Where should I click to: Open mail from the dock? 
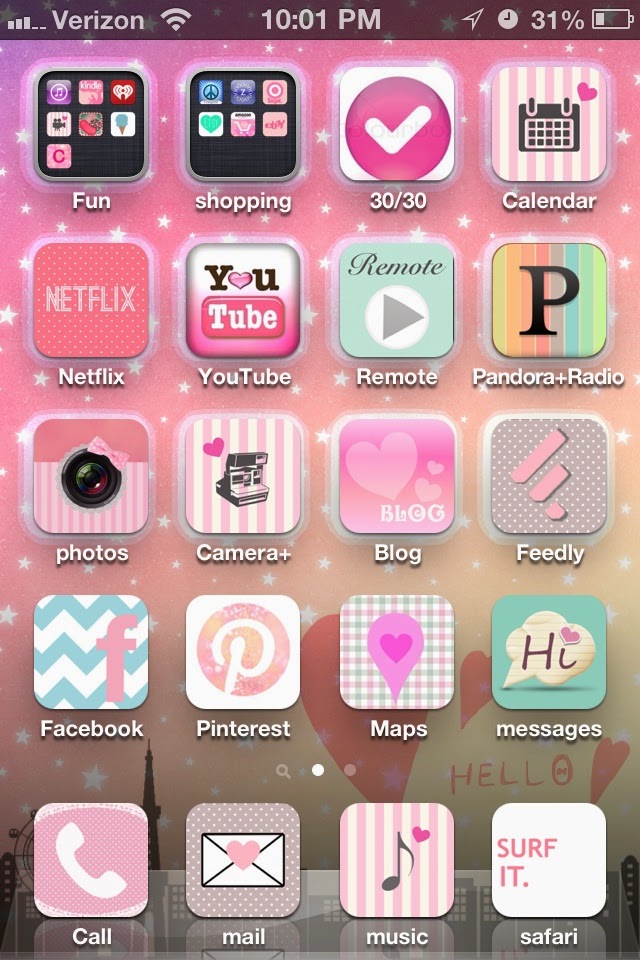point(243,860)
